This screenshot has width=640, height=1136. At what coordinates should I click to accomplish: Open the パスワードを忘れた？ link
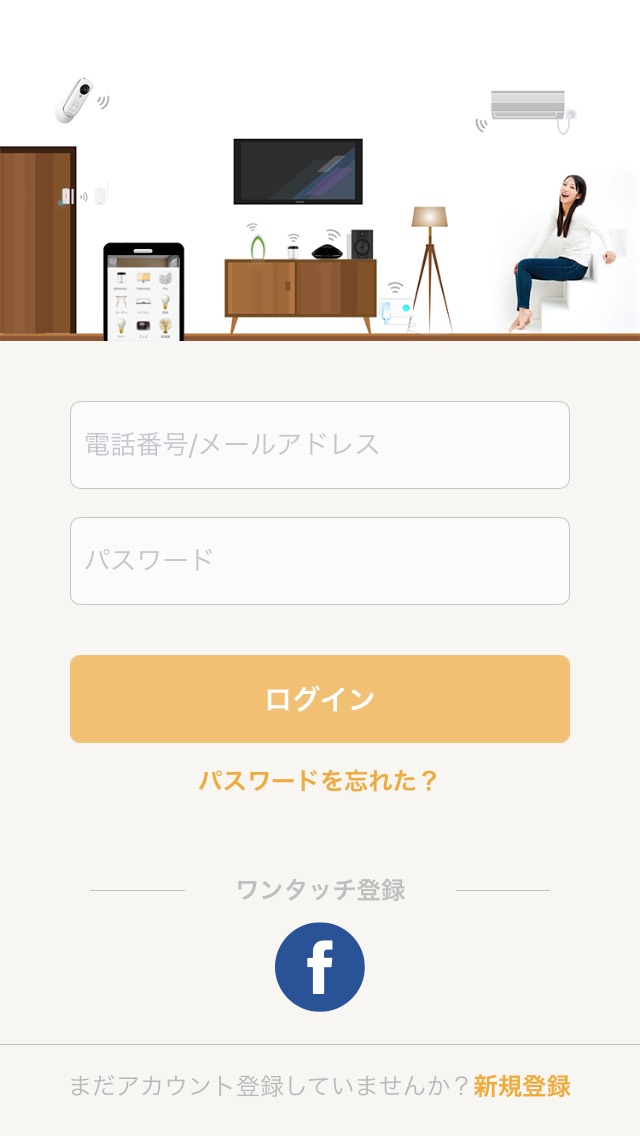pos(319,781)
